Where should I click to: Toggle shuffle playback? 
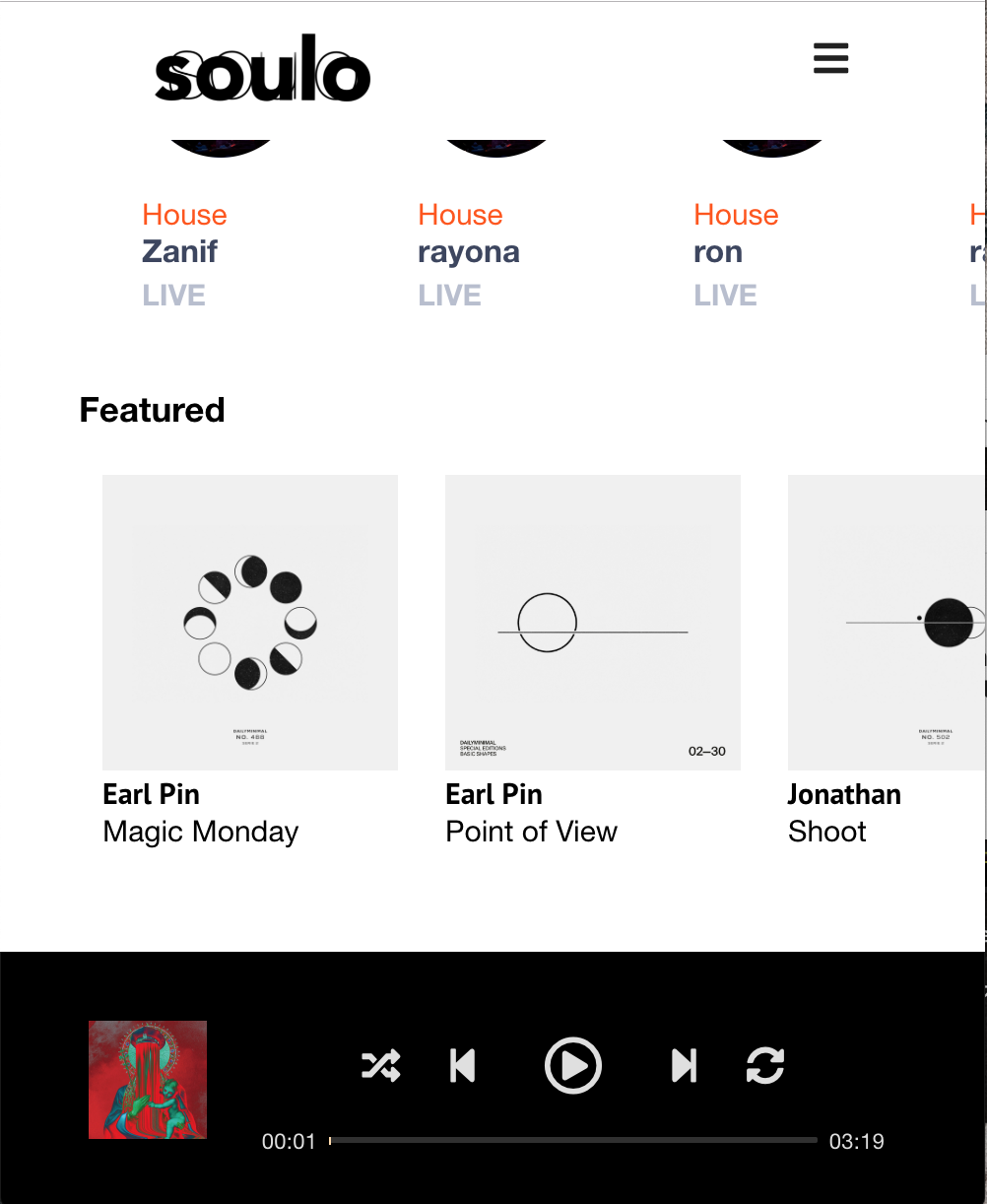(381, 1065)
